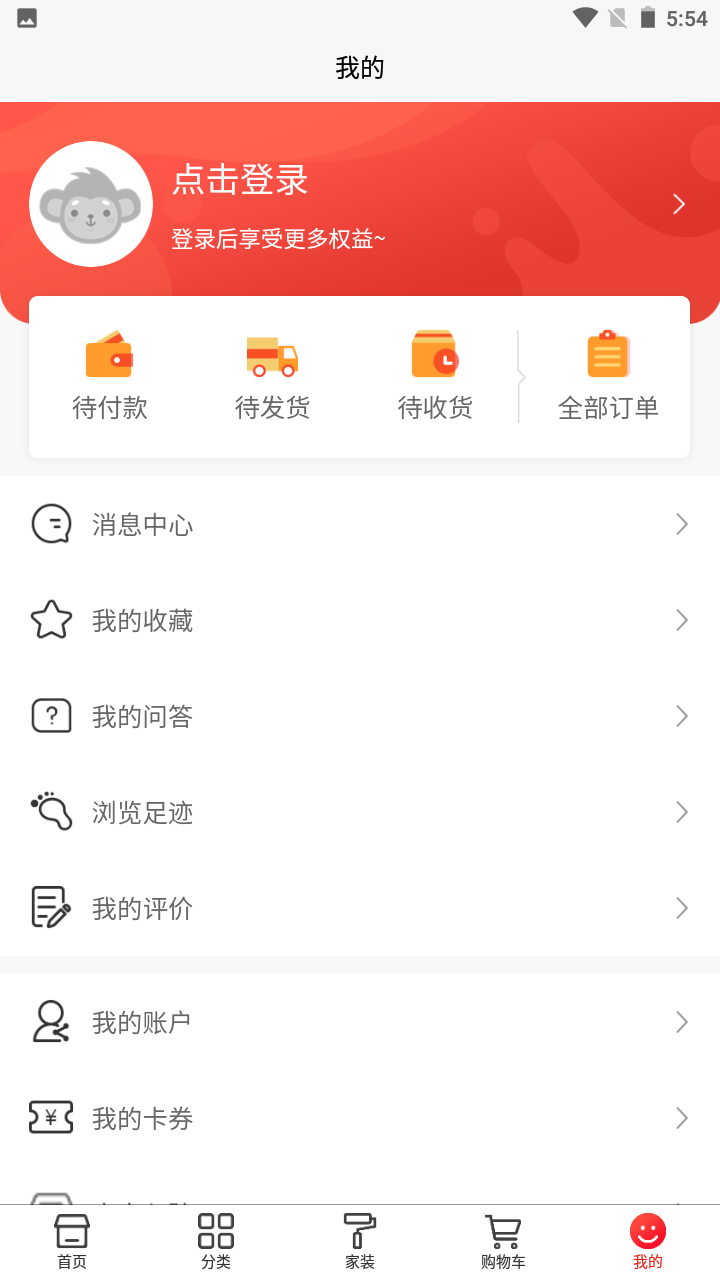Open 待发货 (awaiting shipment) truck icon
The image size is (720, 1280).
[271, 355]
